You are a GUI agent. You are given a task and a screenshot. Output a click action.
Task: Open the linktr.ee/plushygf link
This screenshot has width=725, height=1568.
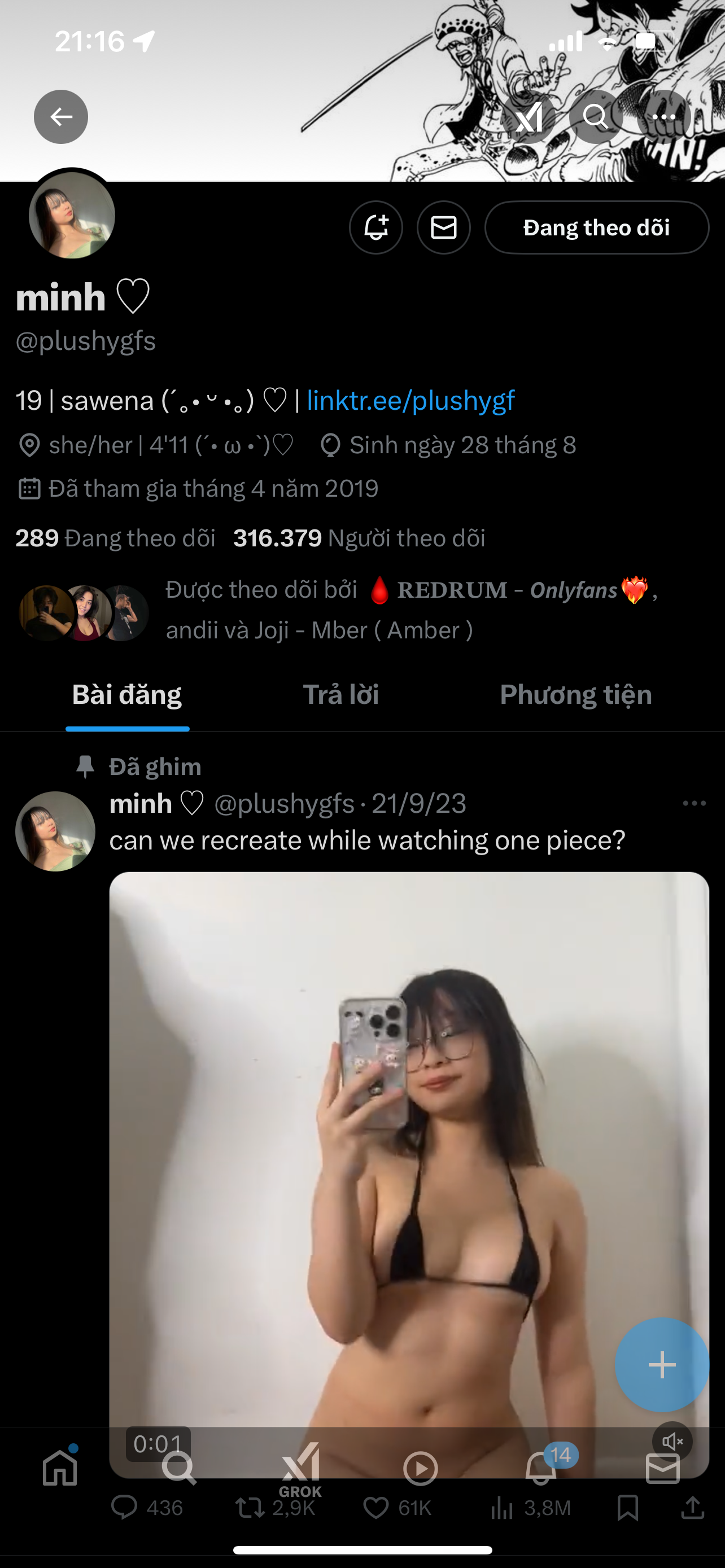click(x=410, y=401)
